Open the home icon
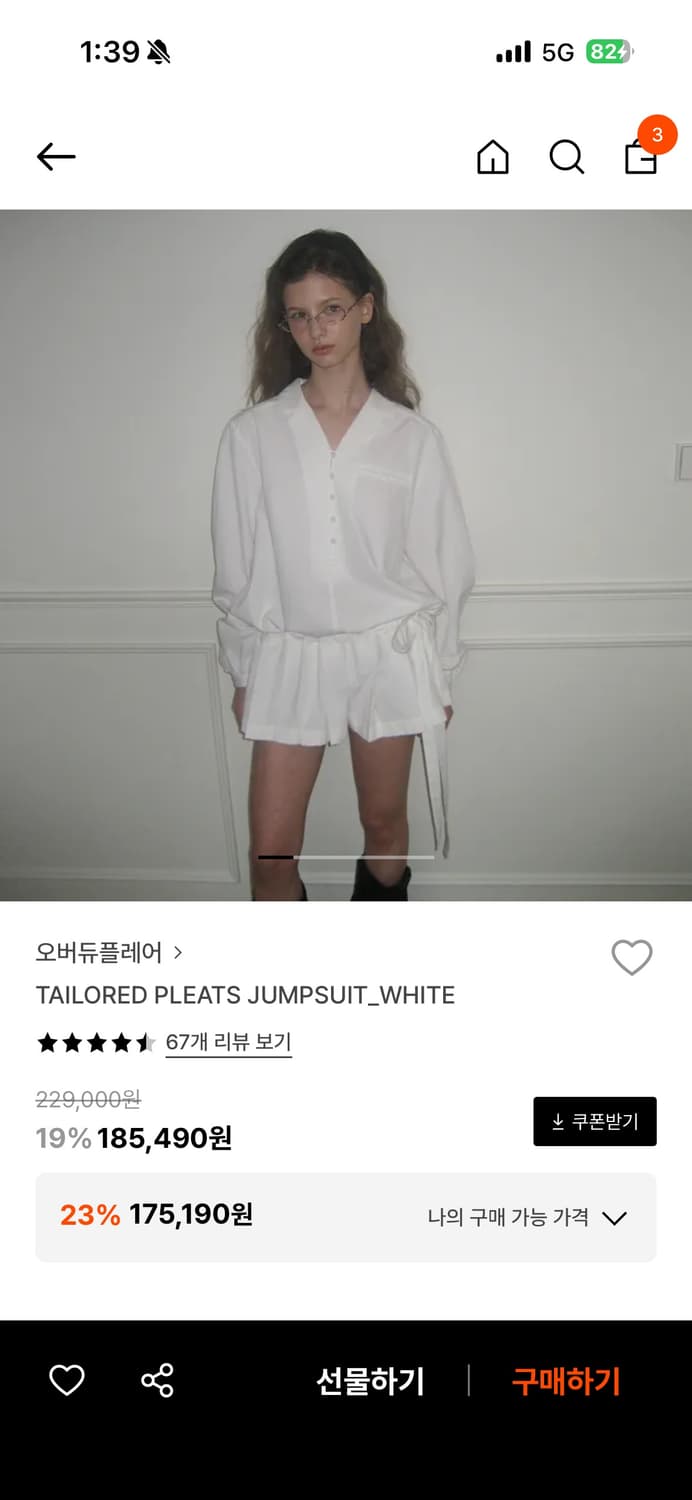Screen dimensions: 692x1500 point(492,157)
